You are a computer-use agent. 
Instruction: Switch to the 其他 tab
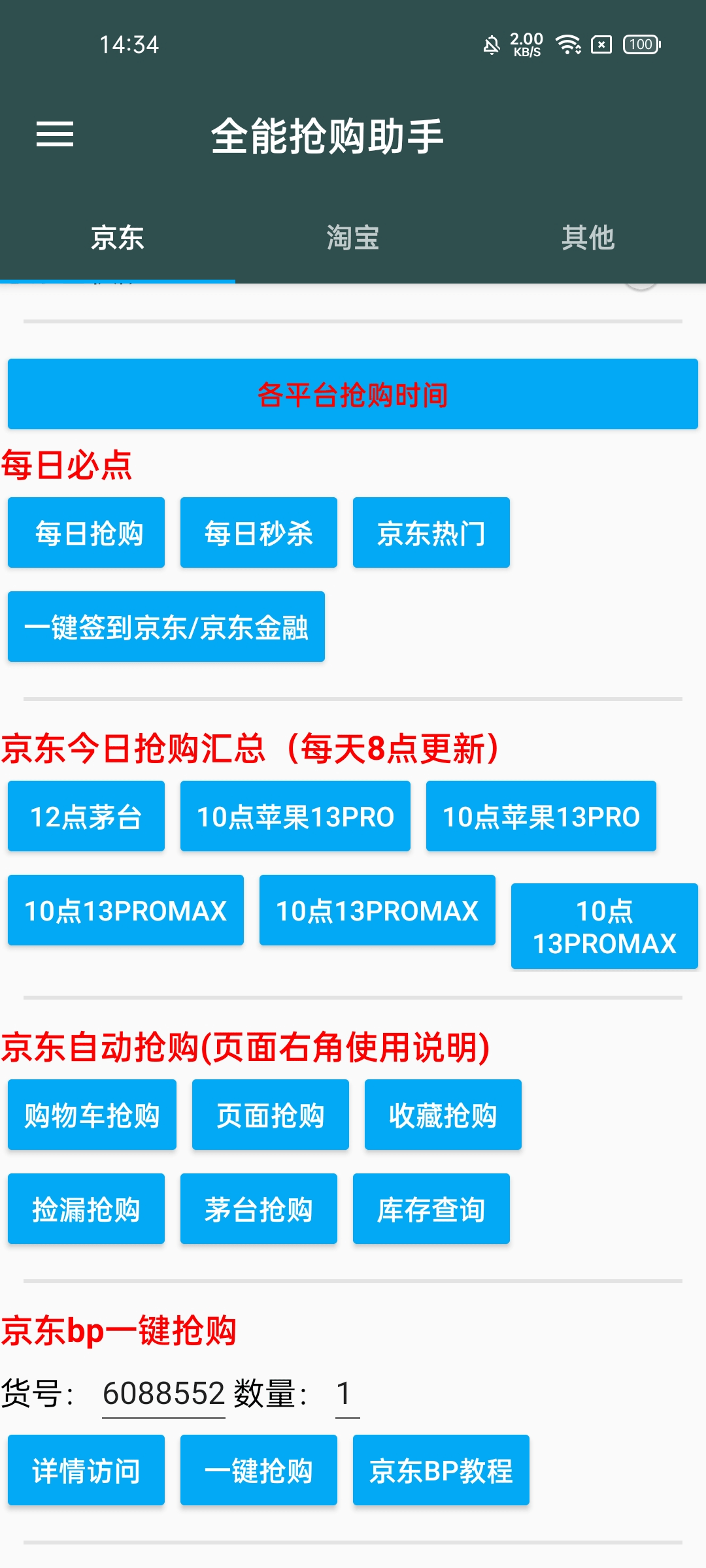(588, 238)
